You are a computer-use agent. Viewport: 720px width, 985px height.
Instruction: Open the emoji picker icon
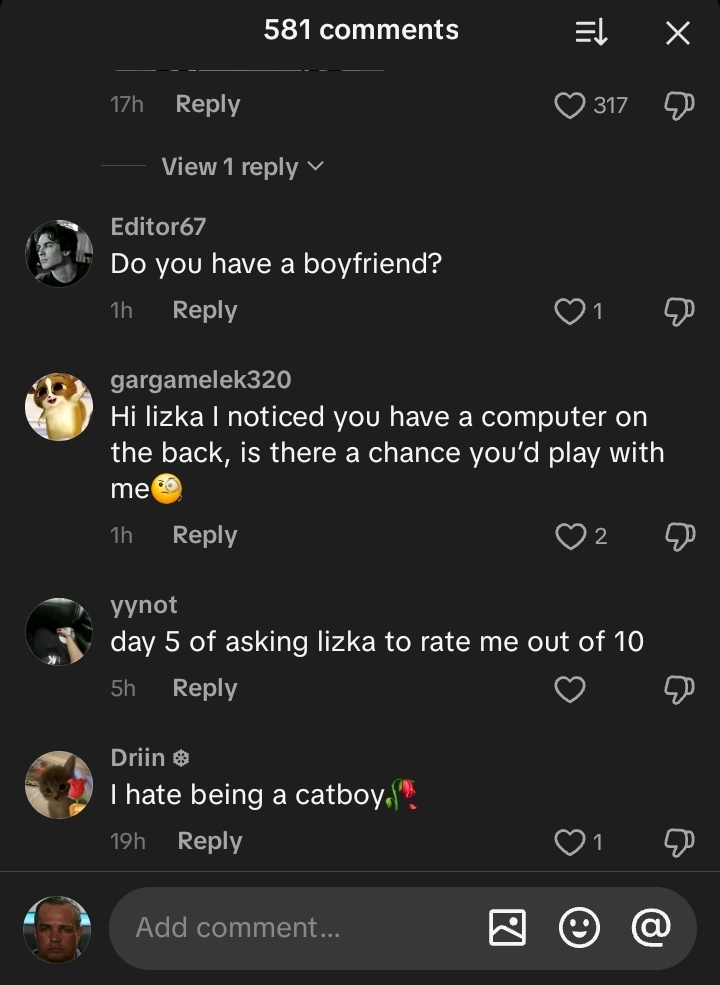pos(579,927)
